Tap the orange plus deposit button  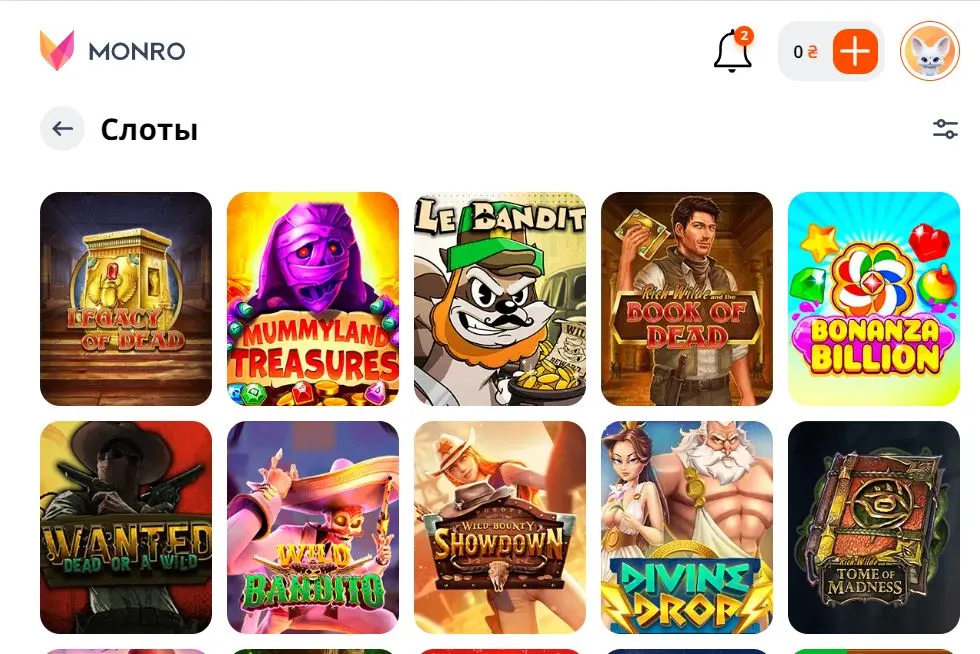[855, 51]
